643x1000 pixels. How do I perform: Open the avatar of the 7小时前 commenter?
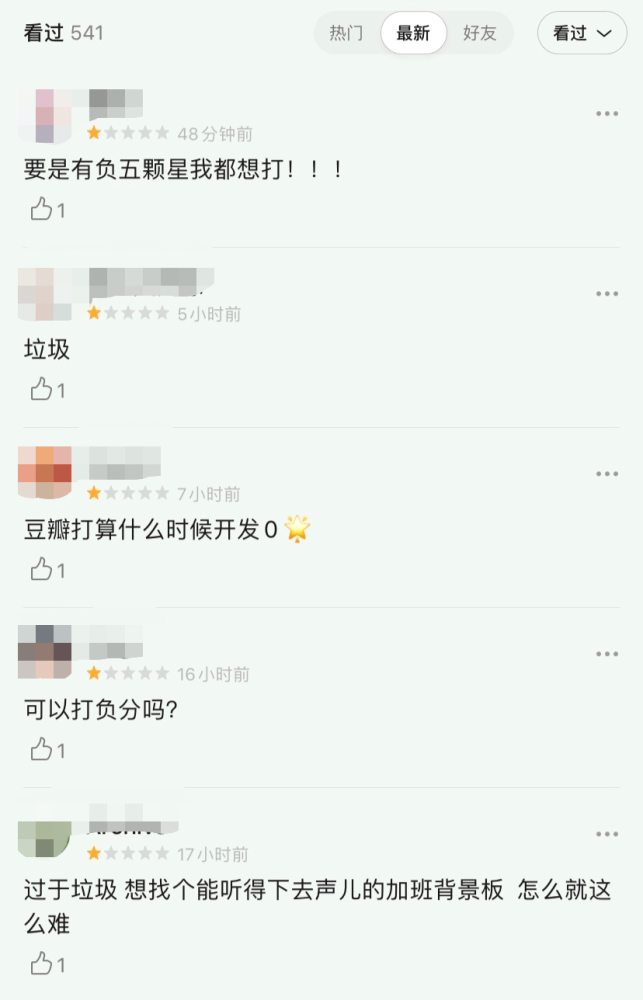(x=45, y=472)
